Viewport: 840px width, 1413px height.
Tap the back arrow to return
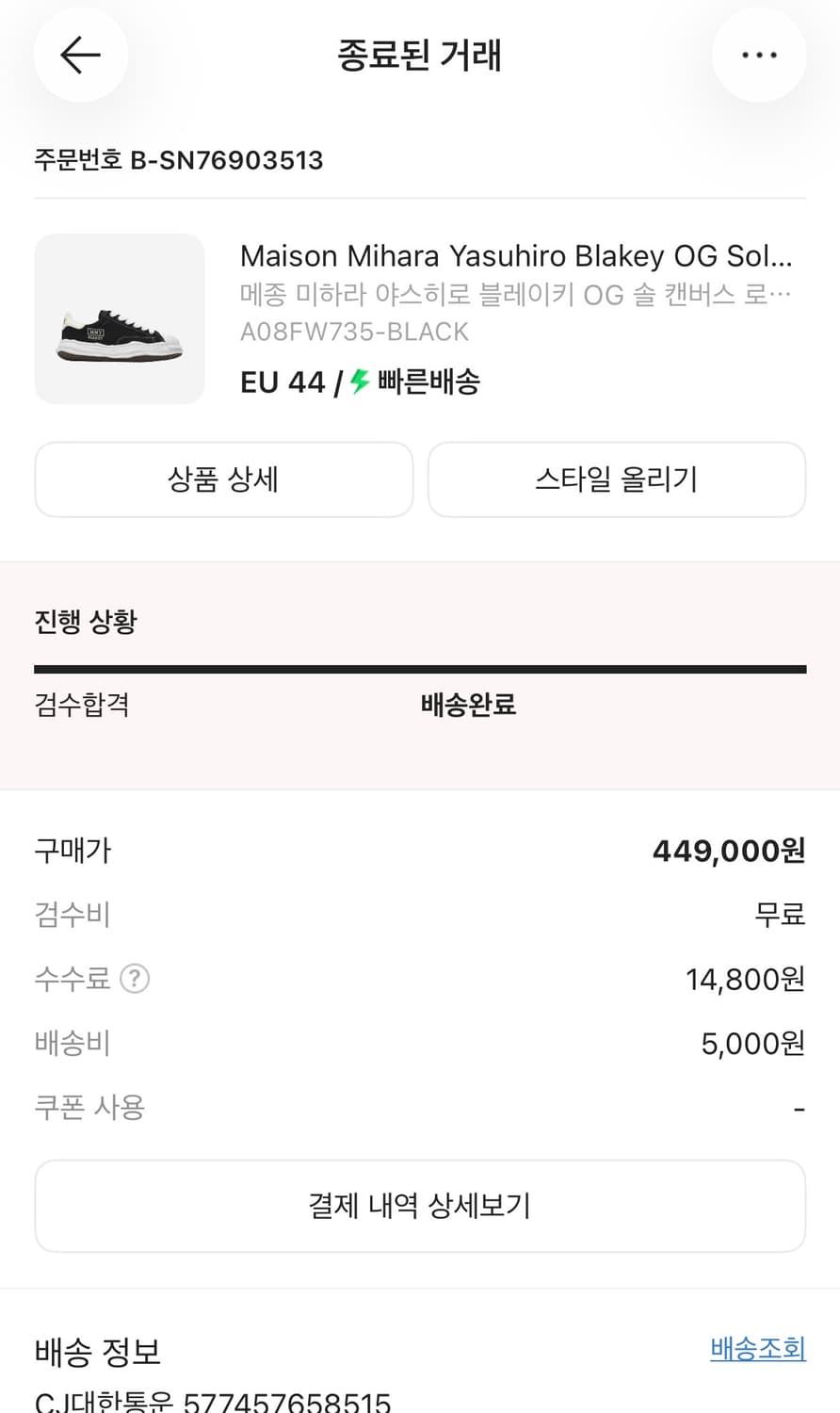pyautogui.click(x=80, y=55)
